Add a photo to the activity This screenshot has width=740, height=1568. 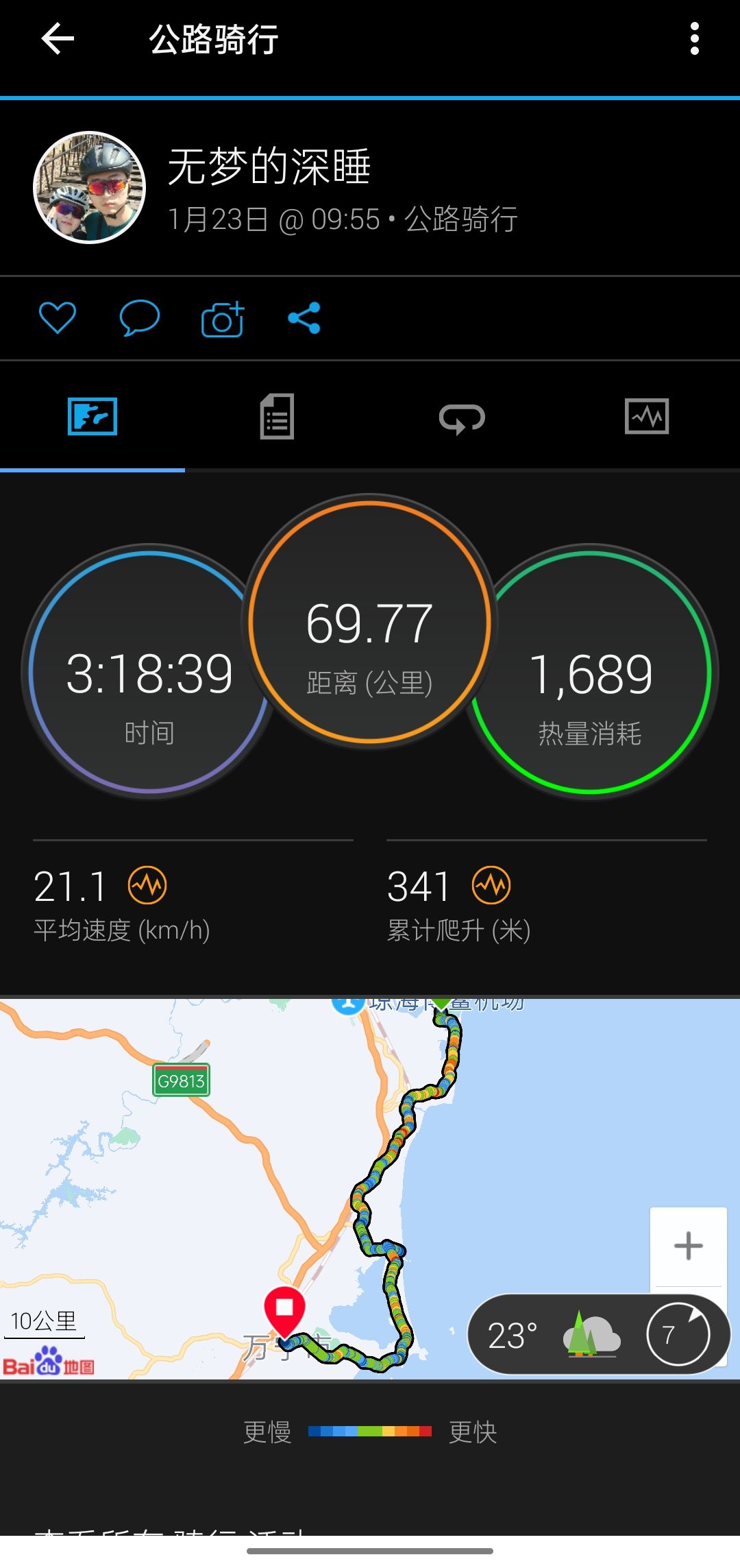pyautogui.click(x=223, y=319)
